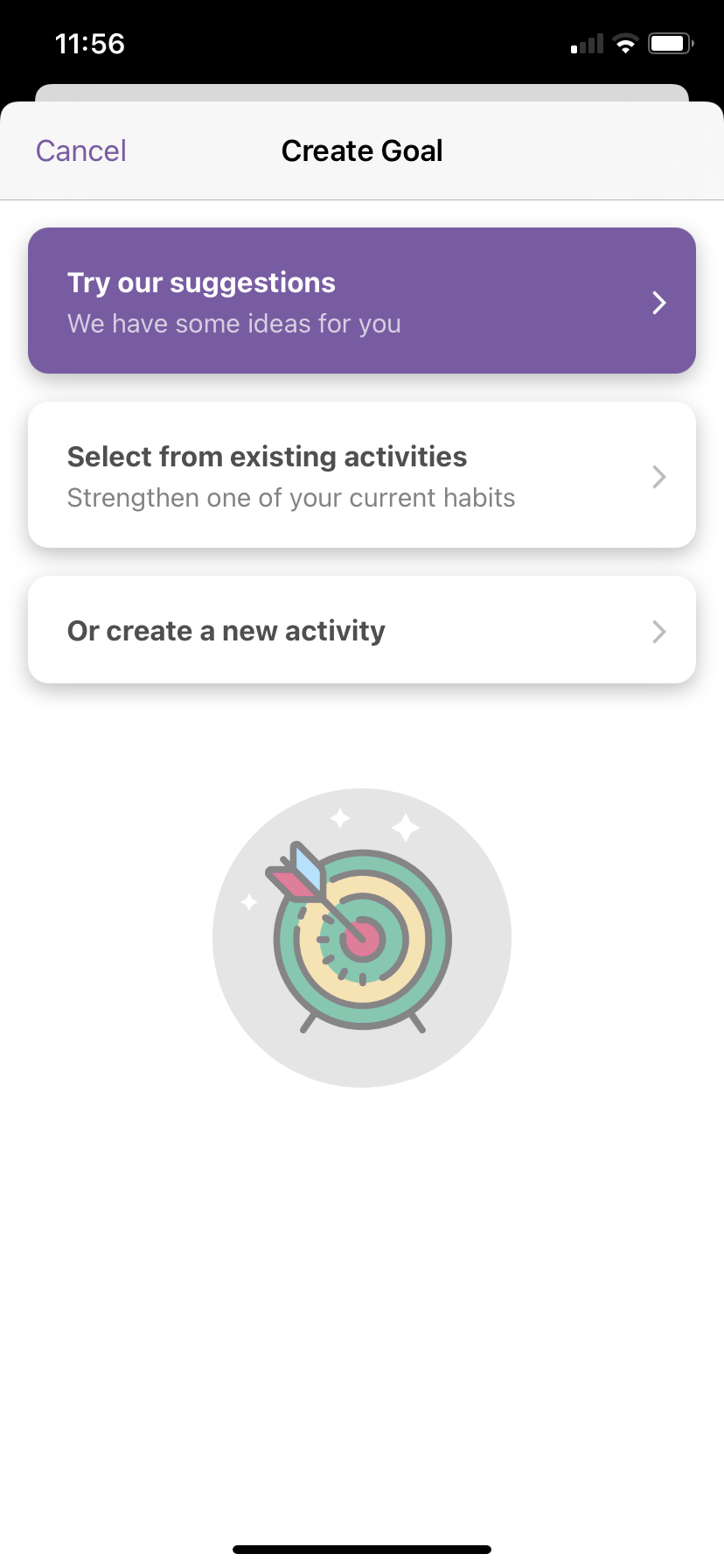Tap the grabber handle above the sheet
The width and height of the screenshot is (724, 1568).
362,91
